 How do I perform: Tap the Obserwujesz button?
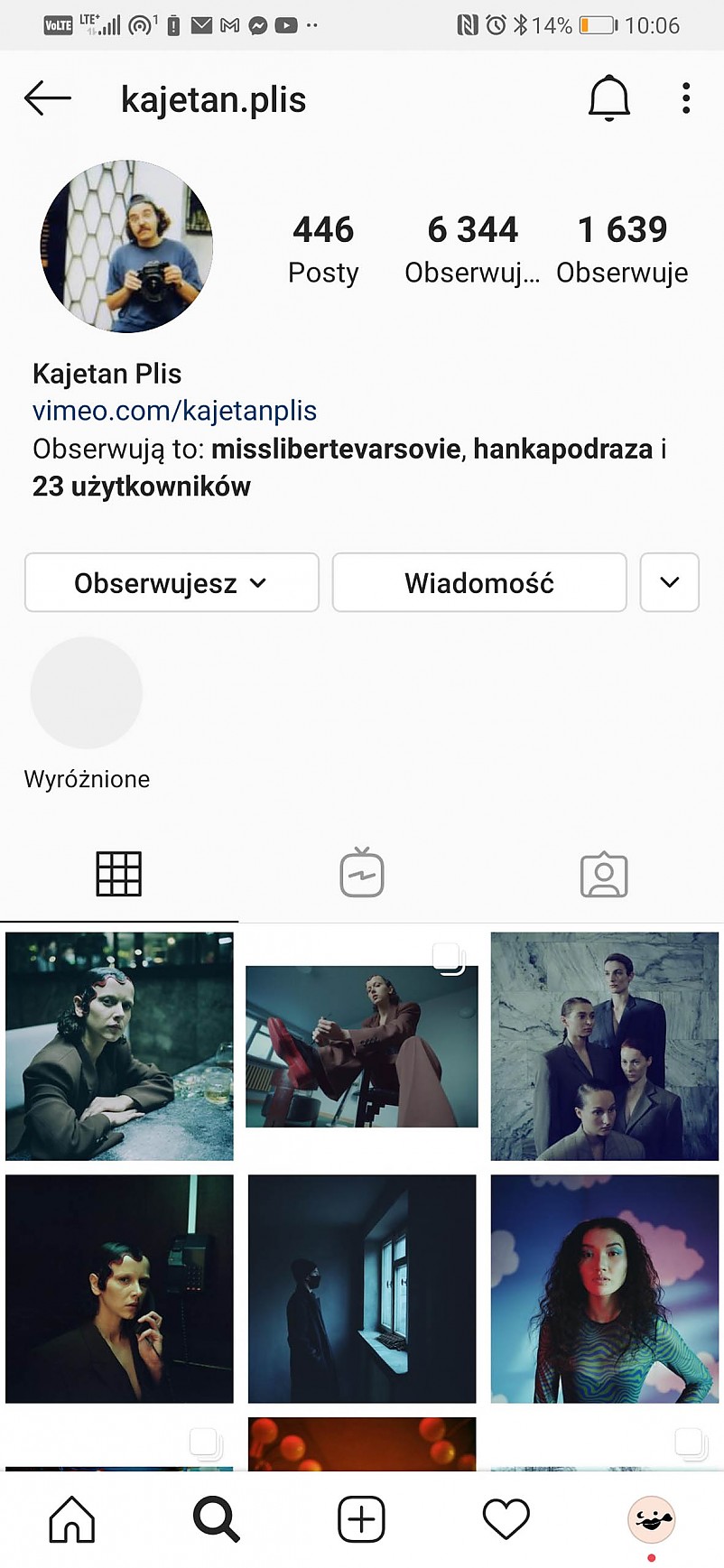(x=172, y=583)
